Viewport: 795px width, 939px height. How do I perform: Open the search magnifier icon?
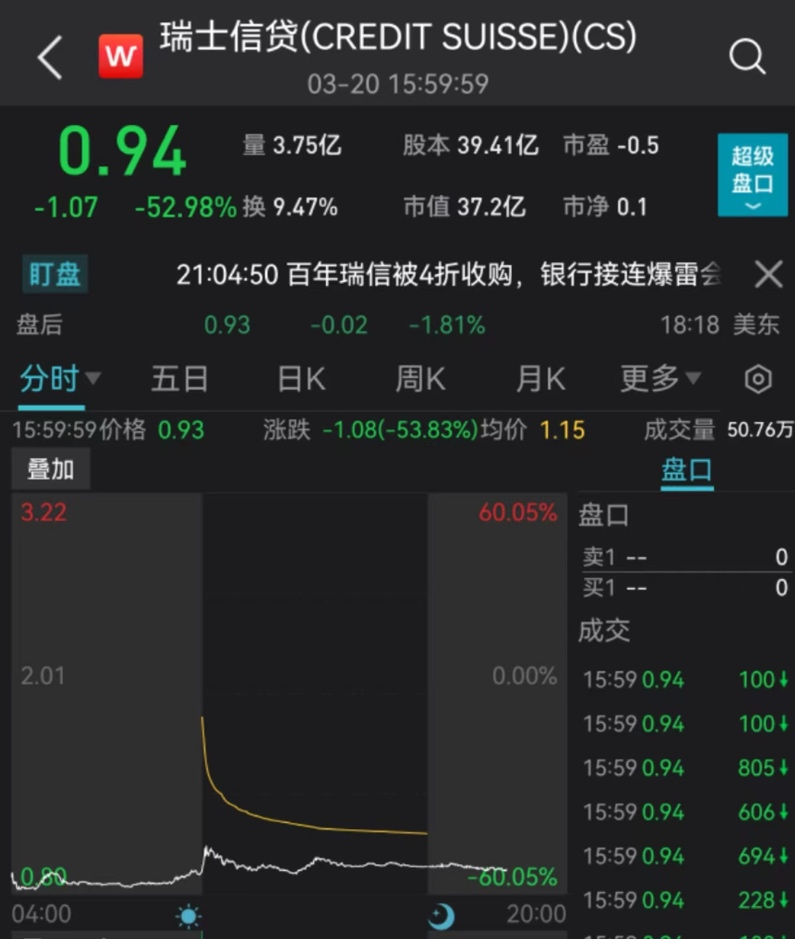click(x=746, y=57)
